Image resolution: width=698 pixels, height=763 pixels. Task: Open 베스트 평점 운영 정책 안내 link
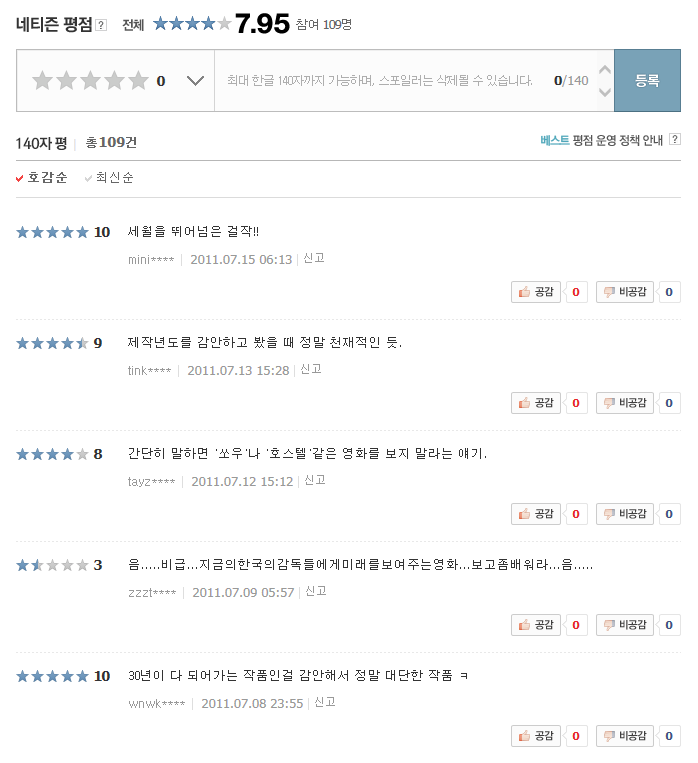(602, 141)
